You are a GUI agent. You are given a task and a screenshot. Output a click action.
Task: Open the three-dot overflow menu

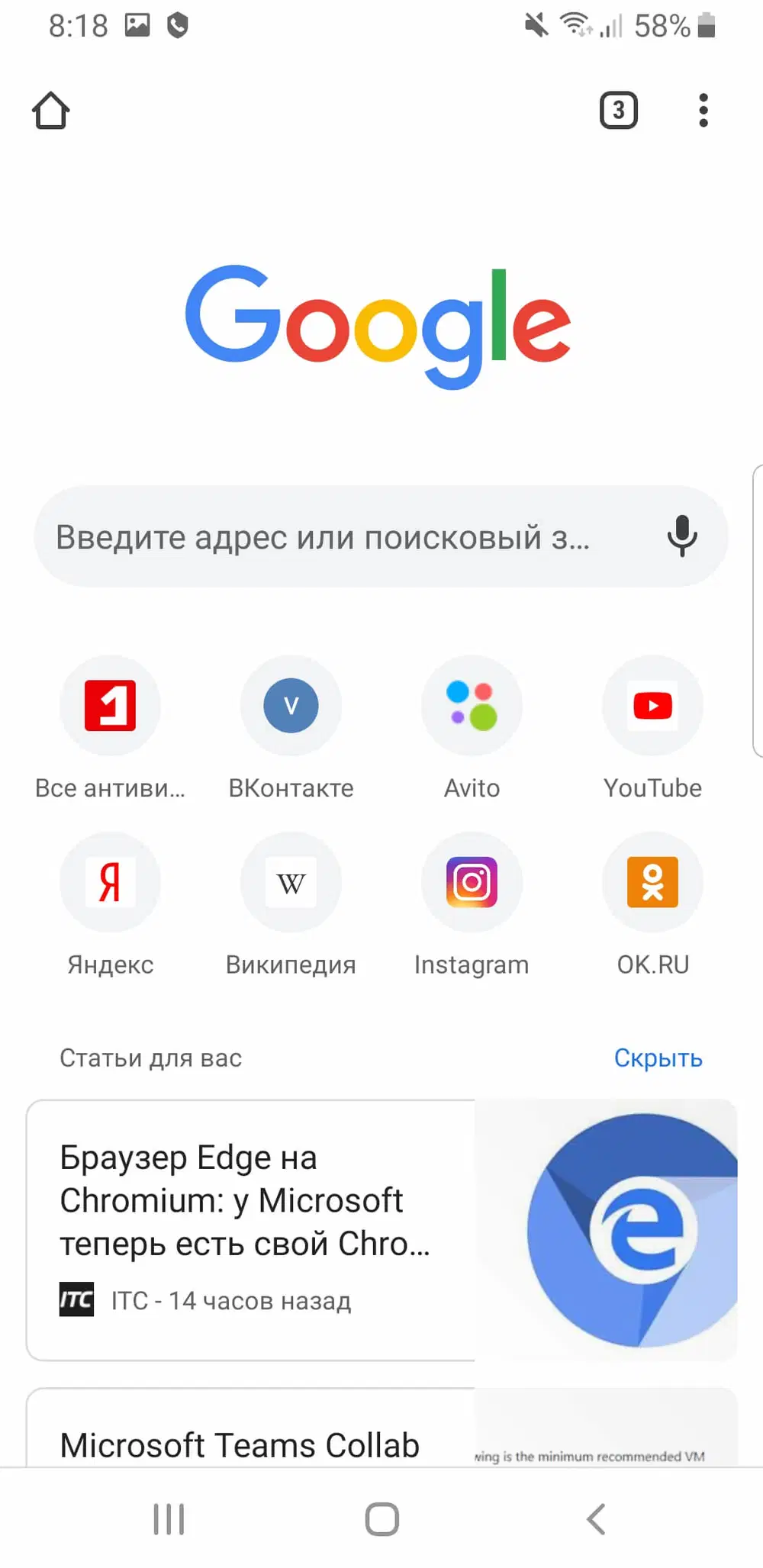[703, 111]
